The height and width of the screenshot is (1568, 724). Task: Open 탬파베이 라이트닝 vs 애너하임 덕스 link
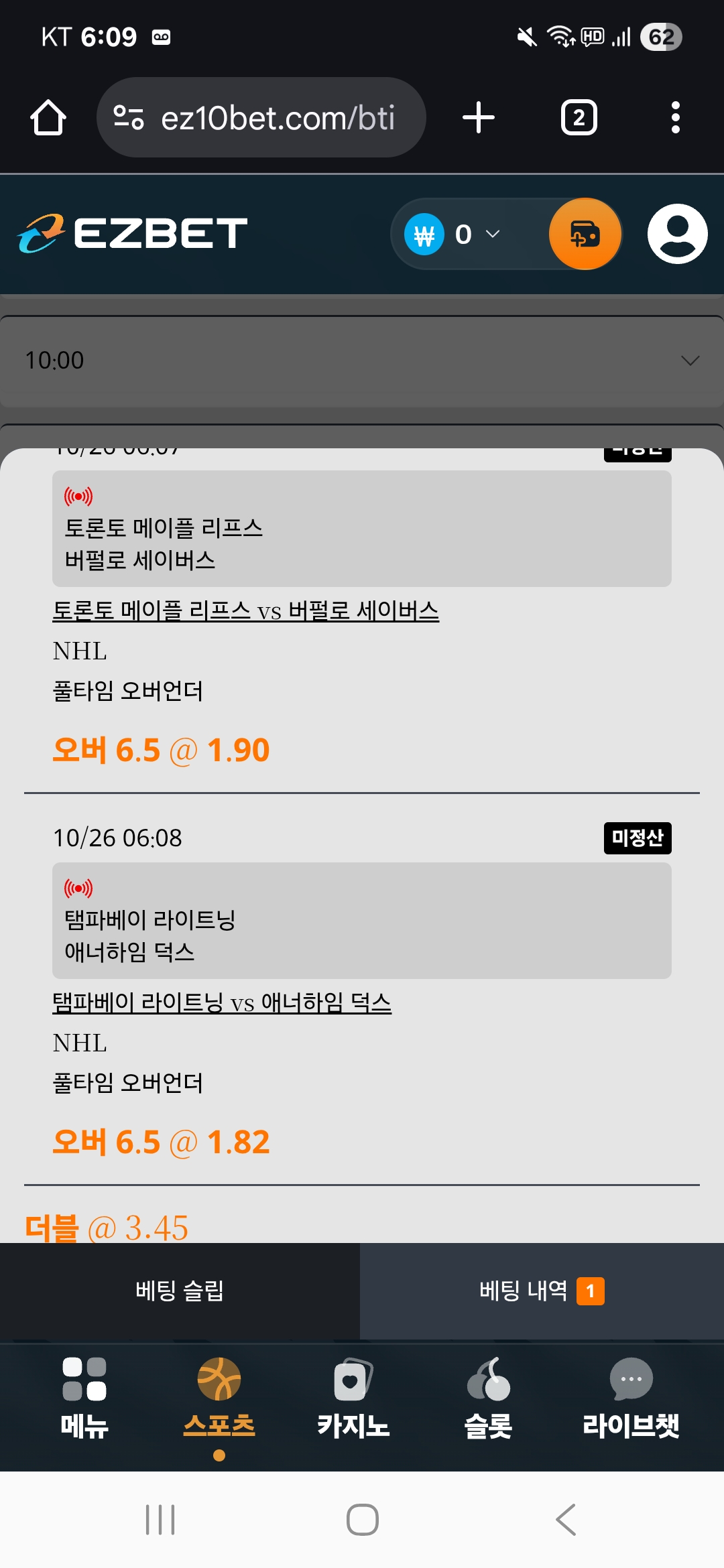tap(222, 1003)
